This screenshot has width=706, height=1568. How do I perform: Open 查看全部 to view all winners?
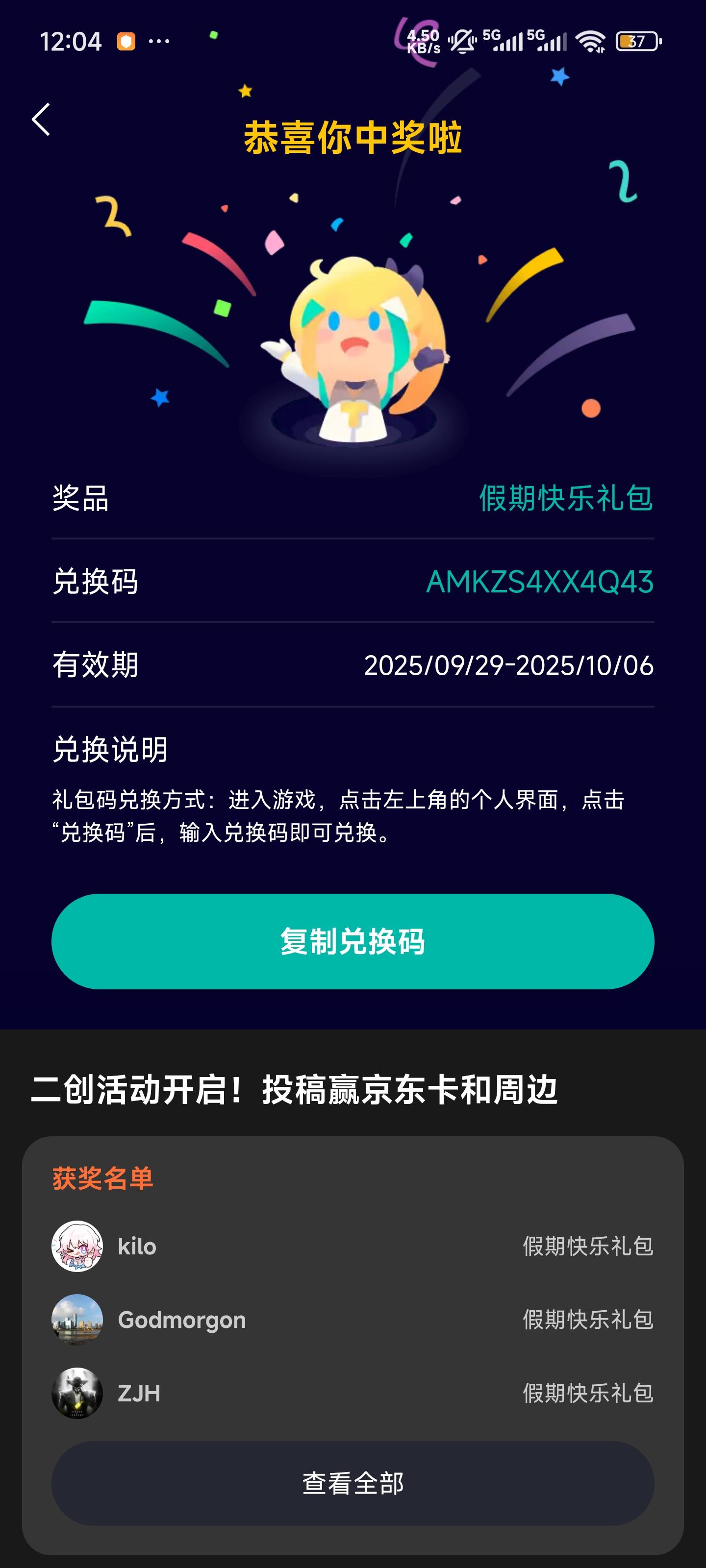(353, 1483)
